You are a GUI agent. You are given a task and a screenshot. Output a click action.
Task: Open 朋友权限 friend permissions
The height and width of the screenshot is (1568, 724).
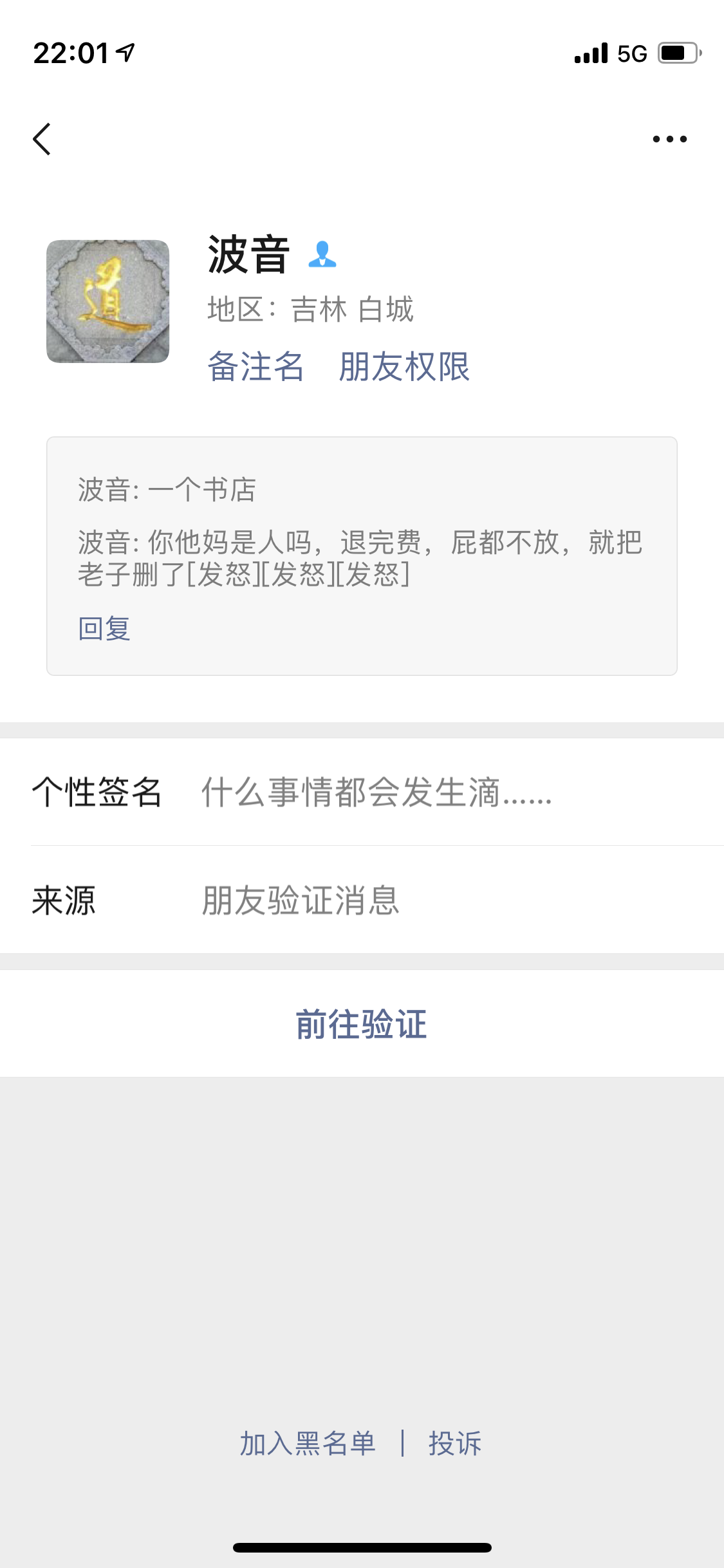click(404, 367)
